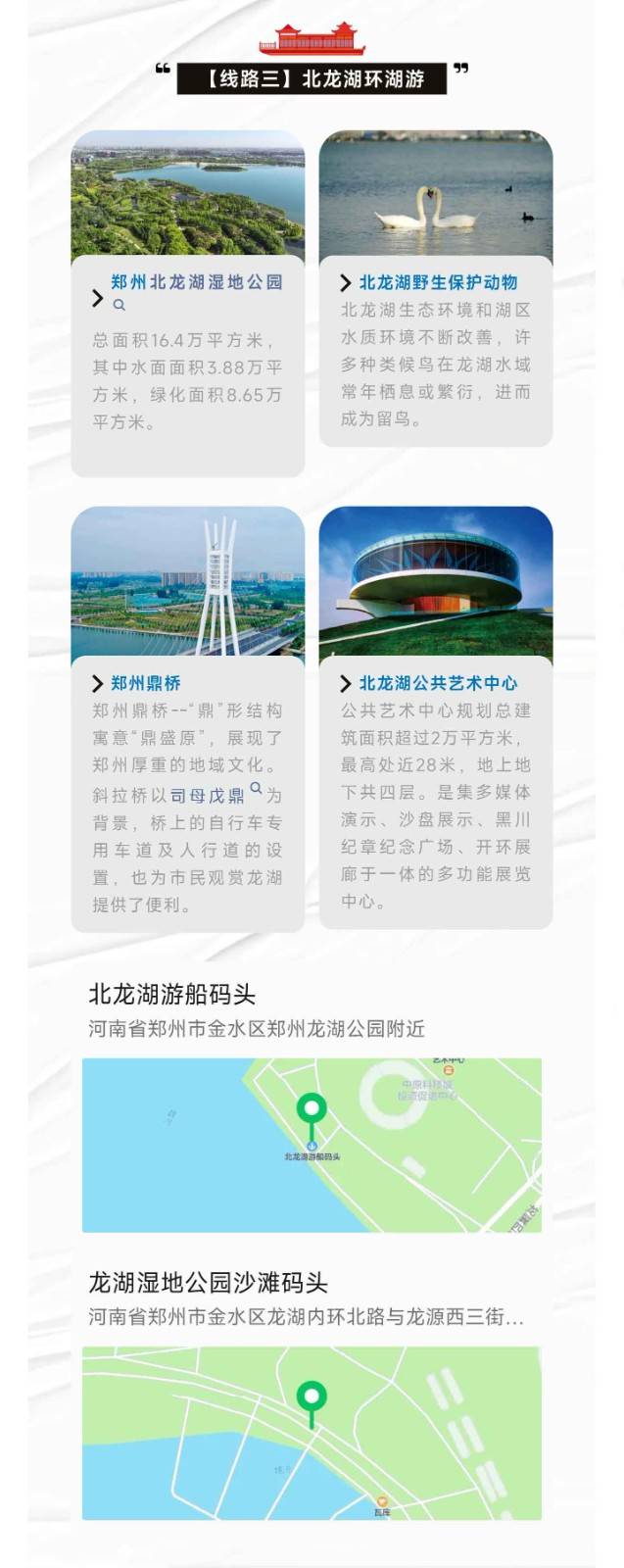The width and height of the screenshot is (624, 1568).
Task: Open the 郑州北龙湖湿地公园 search link
Action: pyautogui.click(x=196, y=282)
